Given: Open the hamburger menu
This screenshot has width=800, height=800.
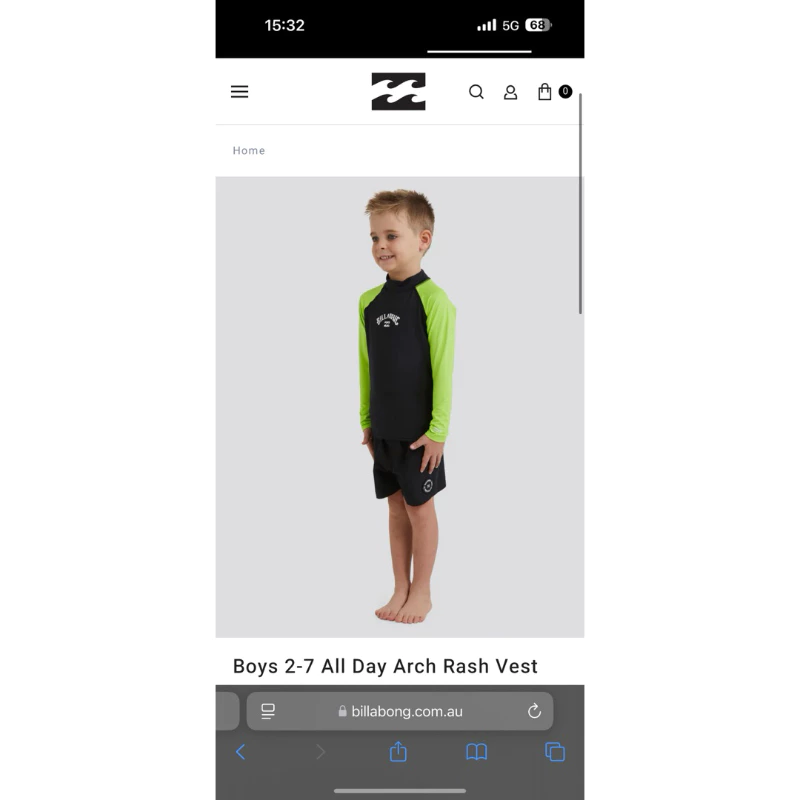Looking at the screenshot, I should pos(239,92).
